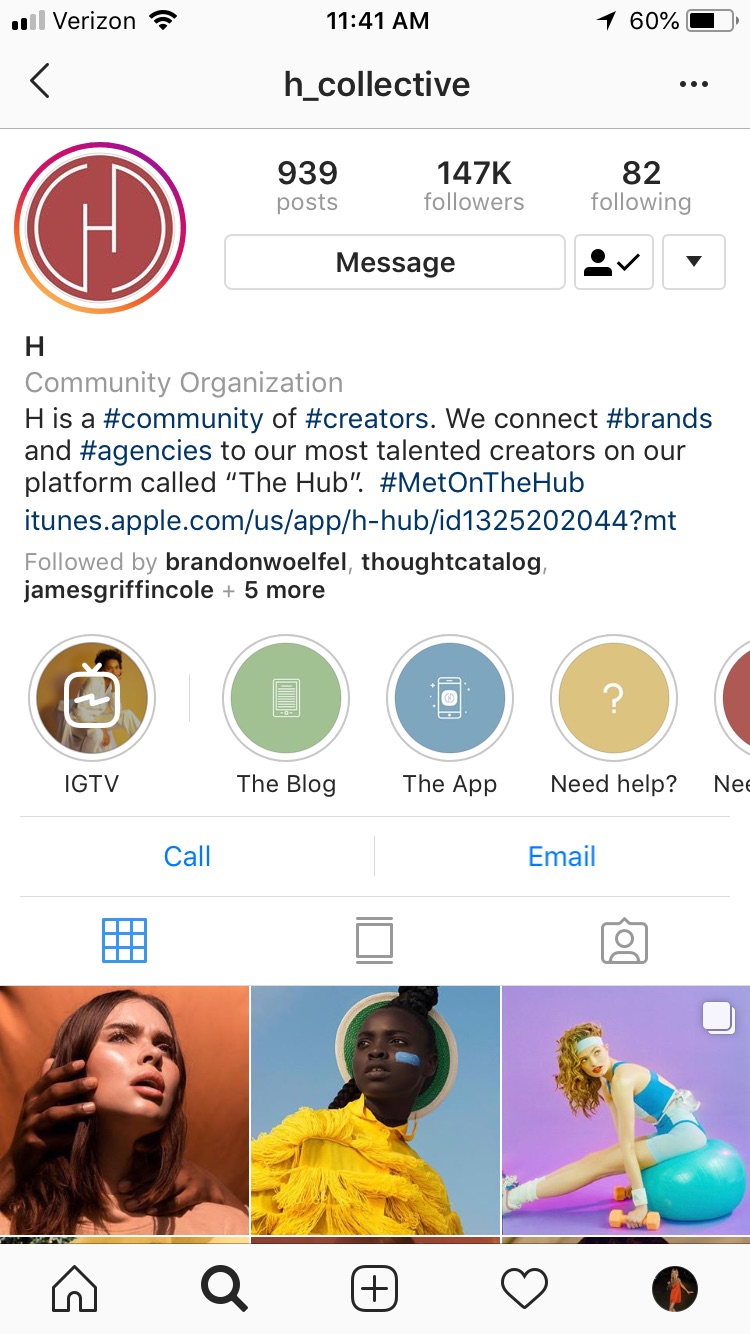This screenshot has width=750, height=1334.
Task: Call the organization
Action: click(188, 856)
